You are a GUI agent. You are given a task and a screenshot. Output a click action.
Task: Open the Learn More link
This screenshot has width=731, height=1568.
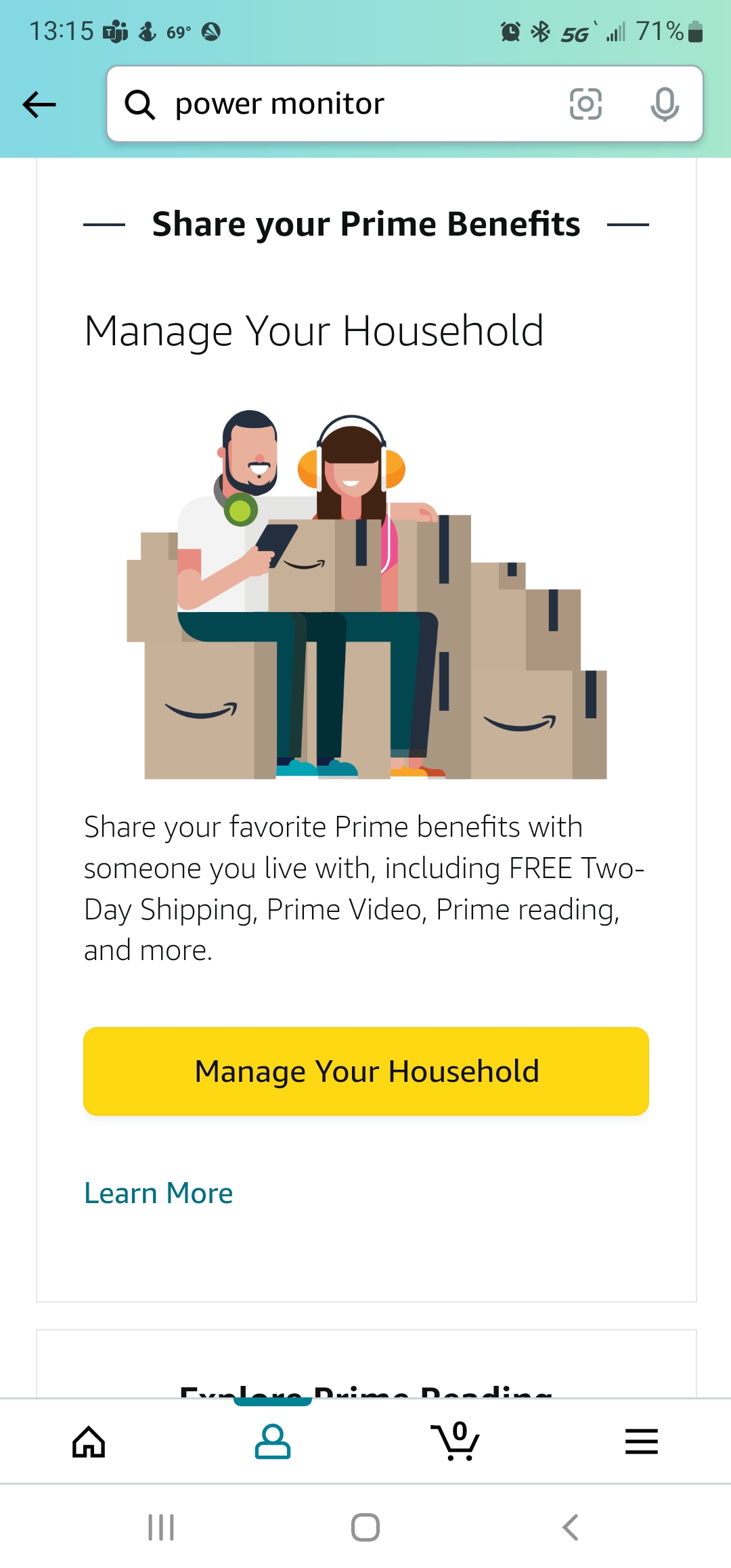(x=158, y=1193)
